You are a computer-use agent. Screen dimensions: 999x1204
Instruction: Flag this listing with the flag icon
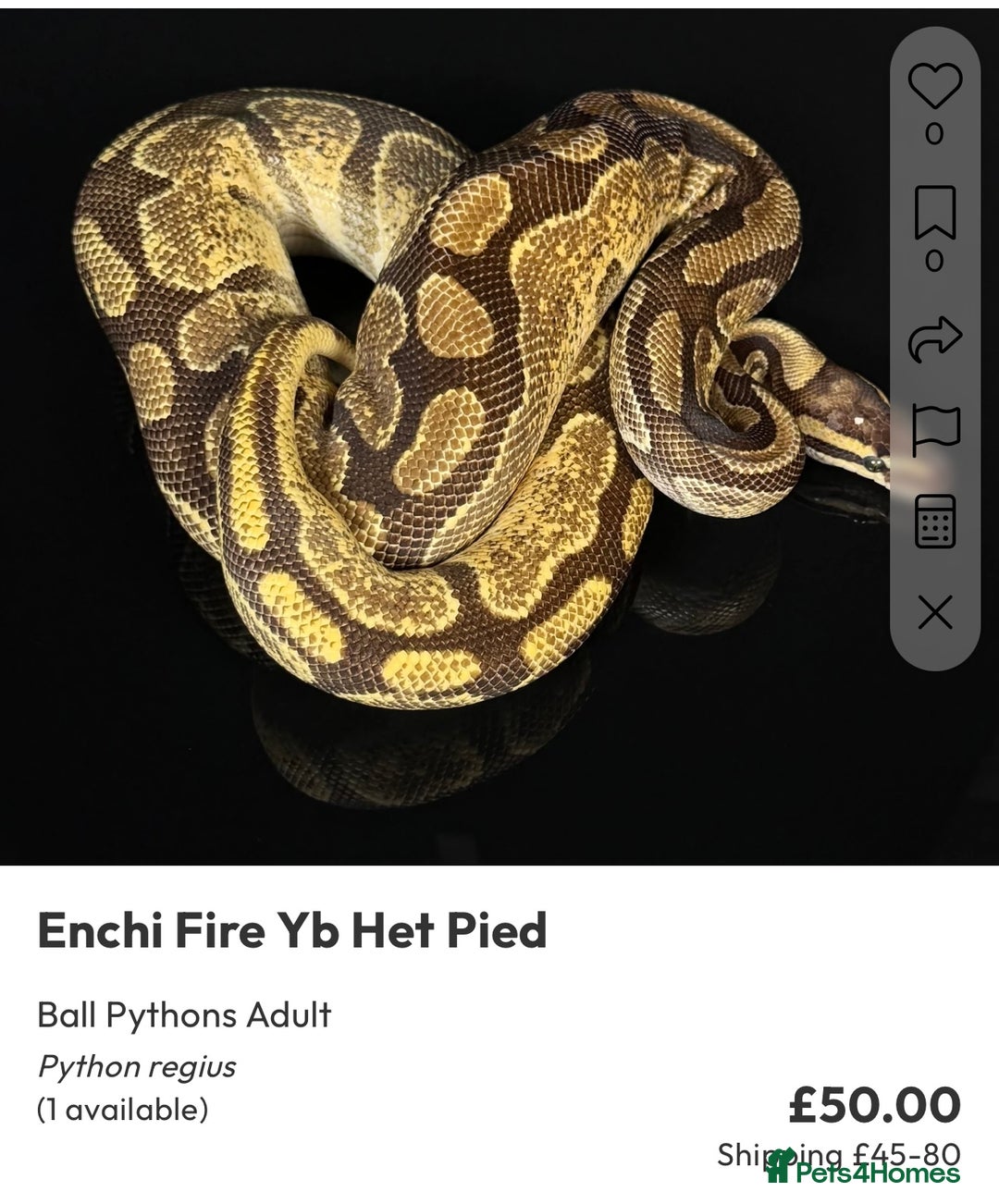(x=934, y=430)
